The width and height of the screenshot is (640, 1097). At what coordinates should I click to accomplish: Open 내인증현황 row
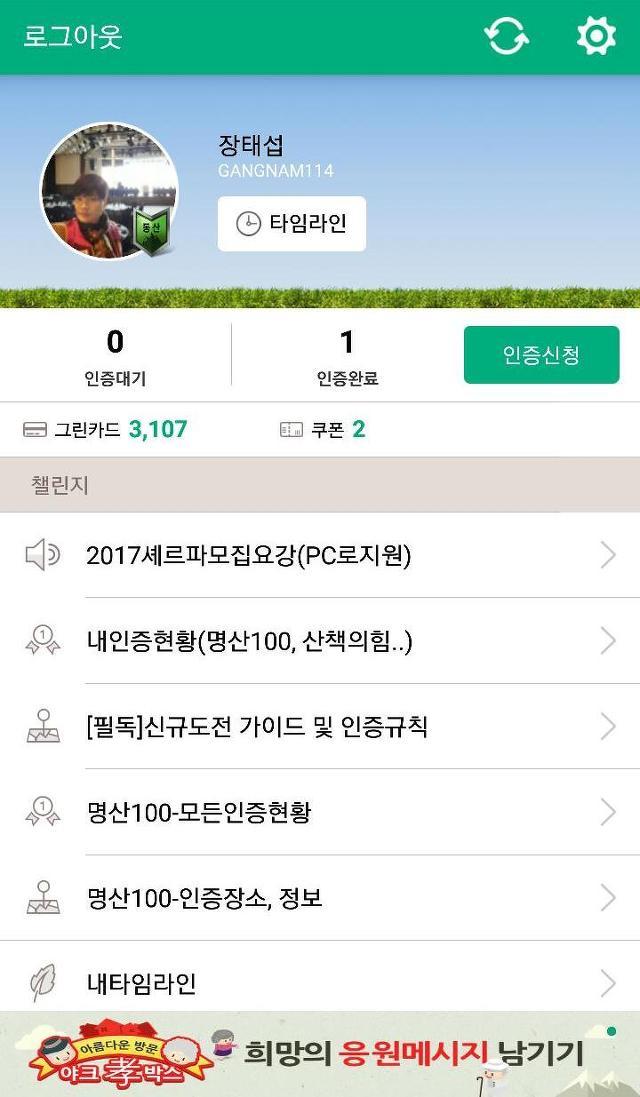[320, 641]
